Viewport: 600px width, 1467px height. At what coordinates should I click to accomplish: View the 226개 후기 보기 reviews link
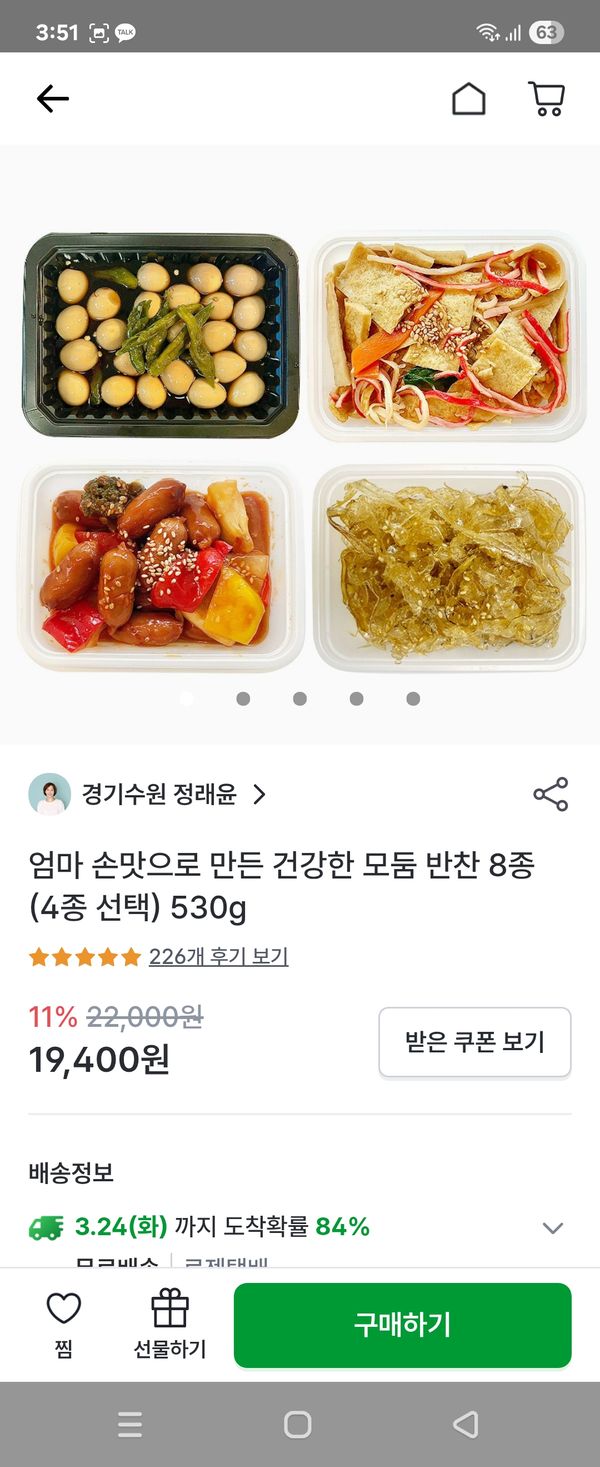coord(218,957)
